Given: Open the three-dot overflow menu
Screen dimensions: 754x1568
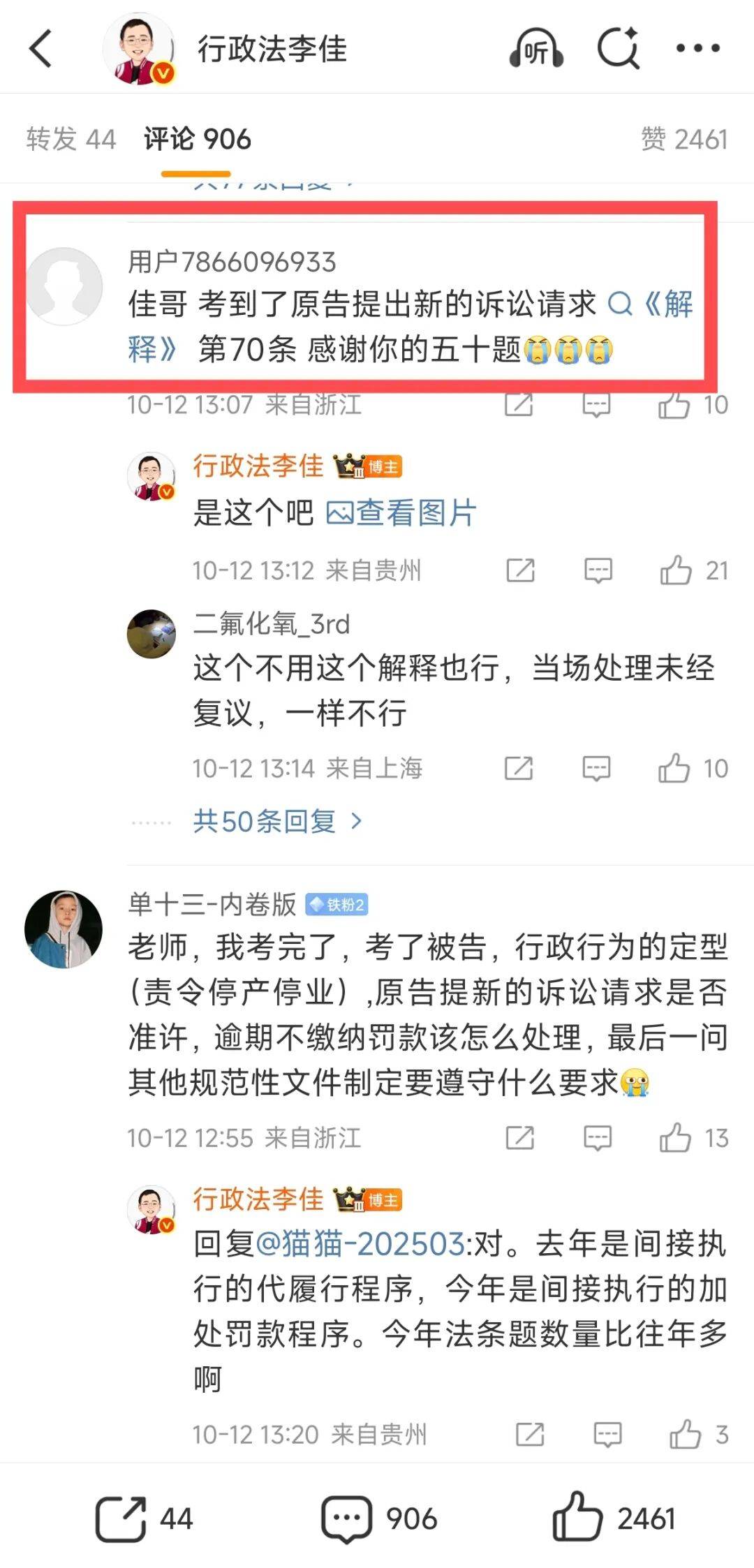Looking at the screenshot, I should coord(697,48).
